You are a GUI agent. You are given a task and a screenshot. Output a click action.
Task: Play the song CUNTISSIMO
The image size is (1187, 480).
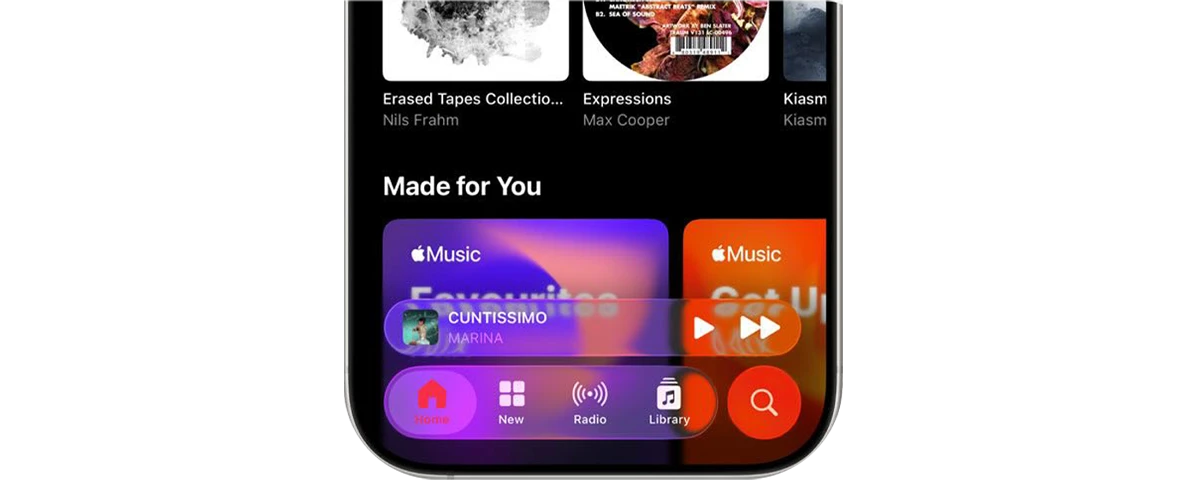(x=704, y=327)
